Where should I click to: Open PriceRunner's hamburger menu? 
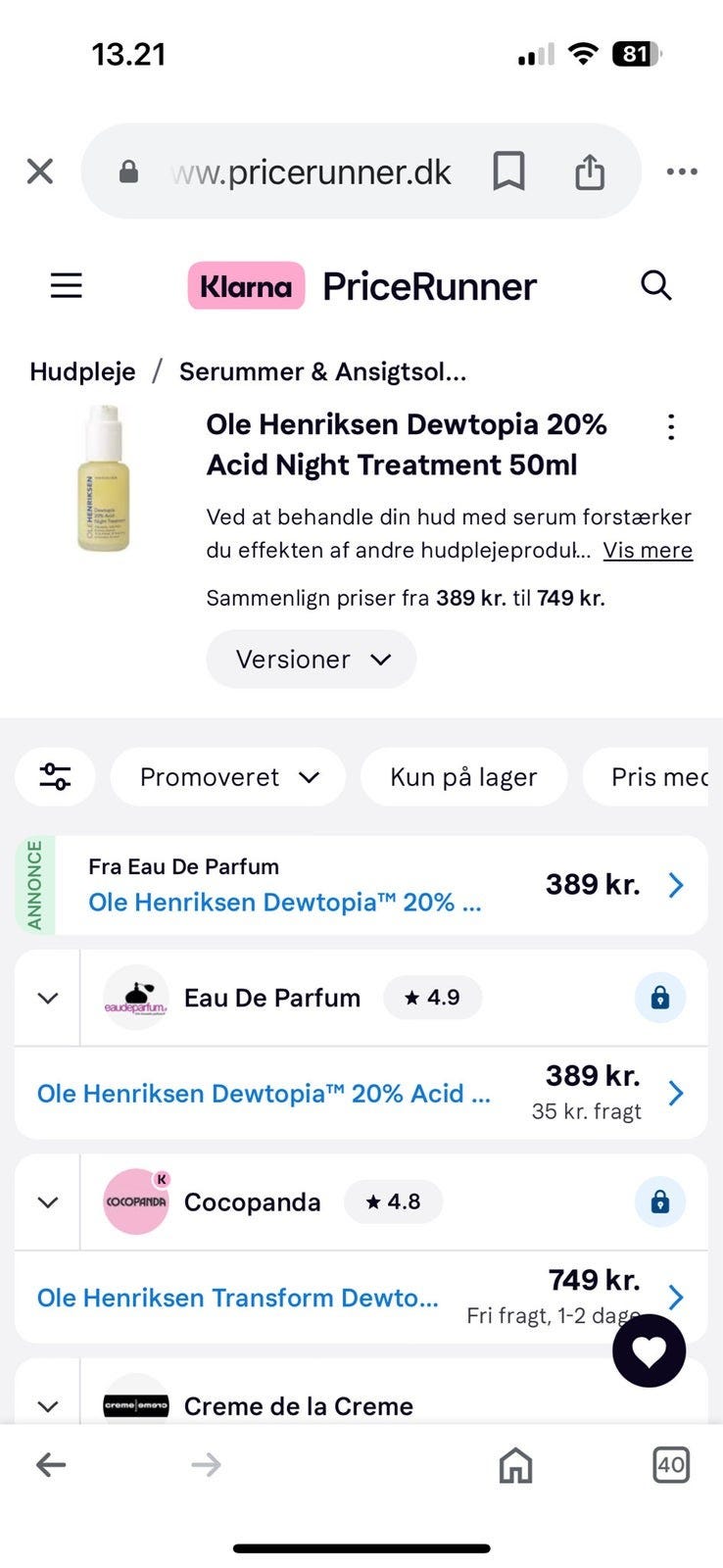pos(67,286)
